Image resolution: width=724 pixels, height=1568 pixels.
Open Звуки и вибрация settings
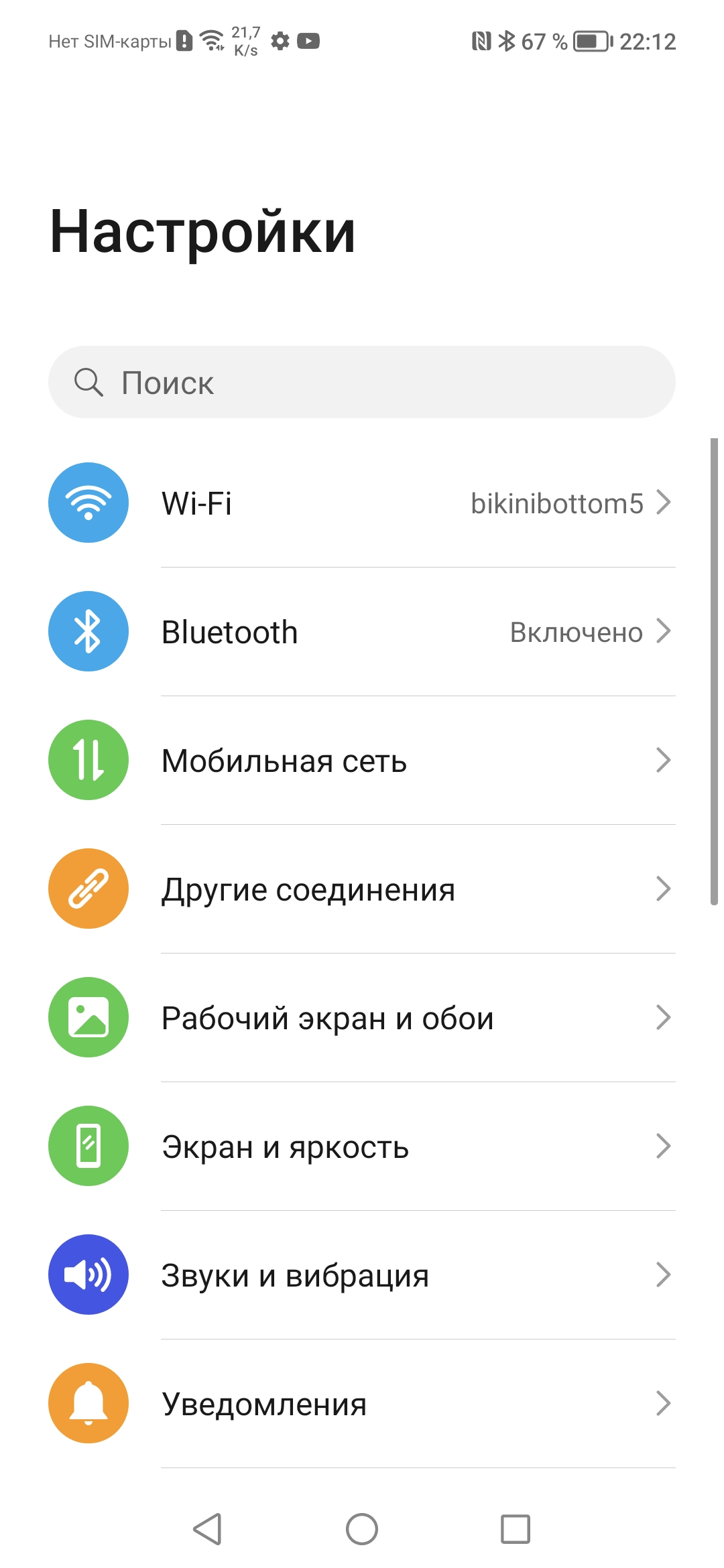[362, 1275]
